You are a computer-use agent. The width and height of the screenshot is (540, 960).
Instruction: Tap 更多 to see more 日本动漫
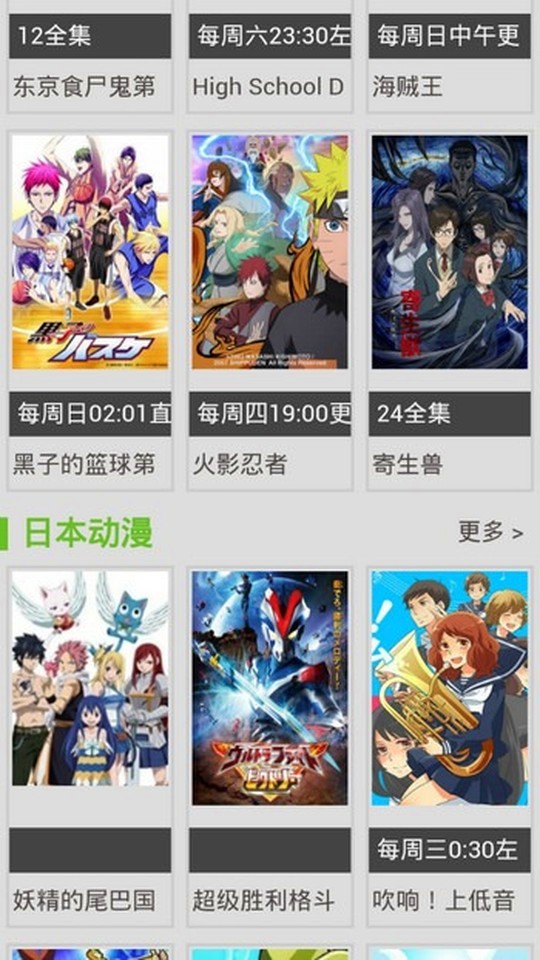490,532
